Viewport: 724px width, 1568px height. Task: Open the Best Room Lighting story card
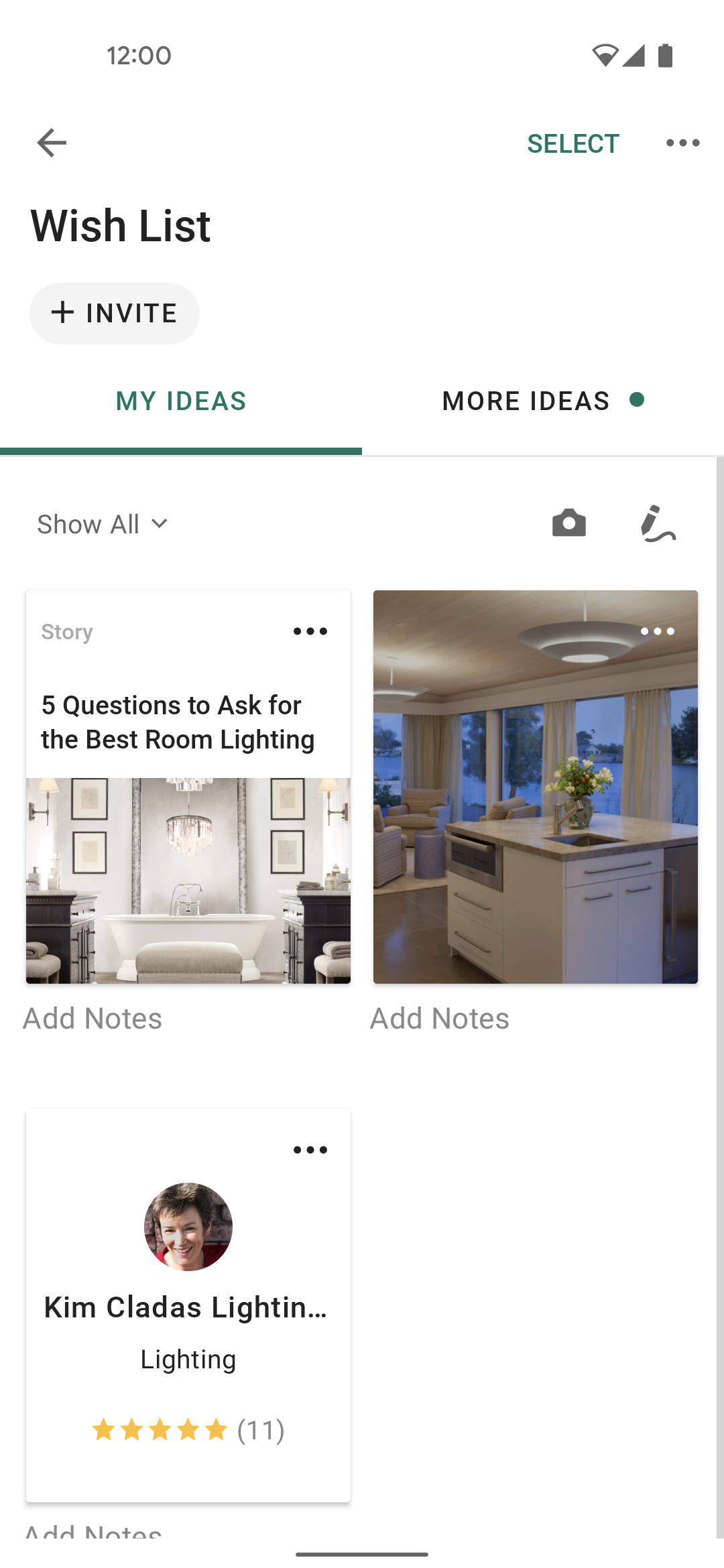point(188,787)
